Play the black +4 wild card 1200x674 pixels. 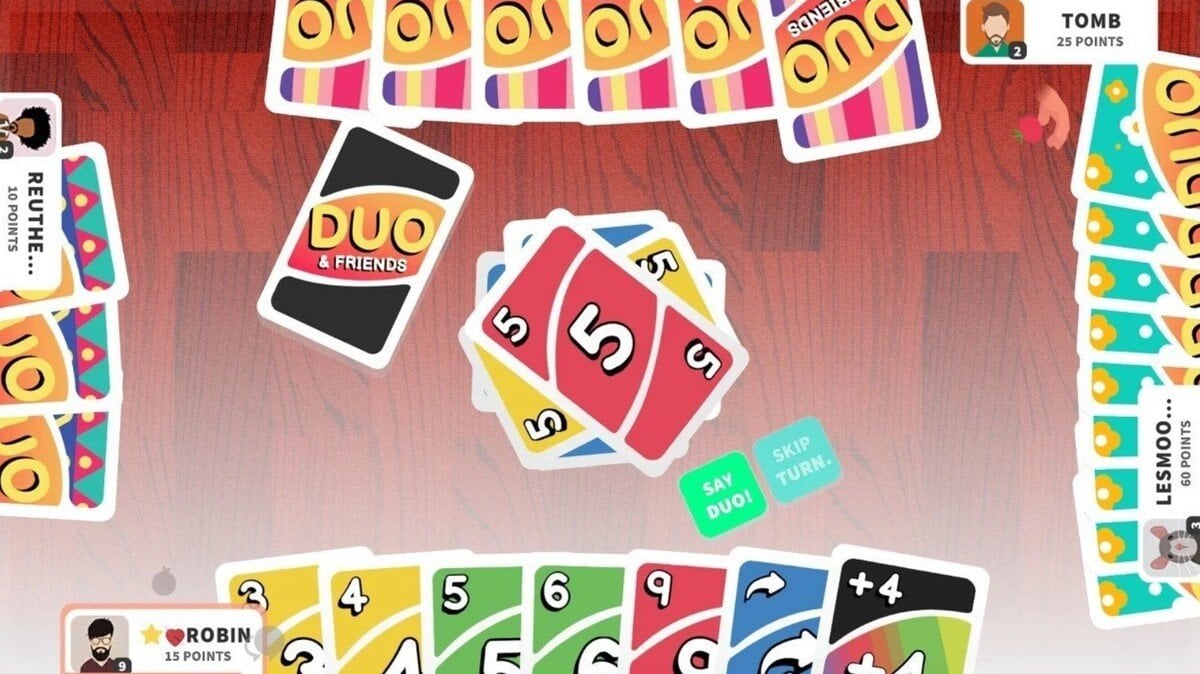tap(900, 620)
